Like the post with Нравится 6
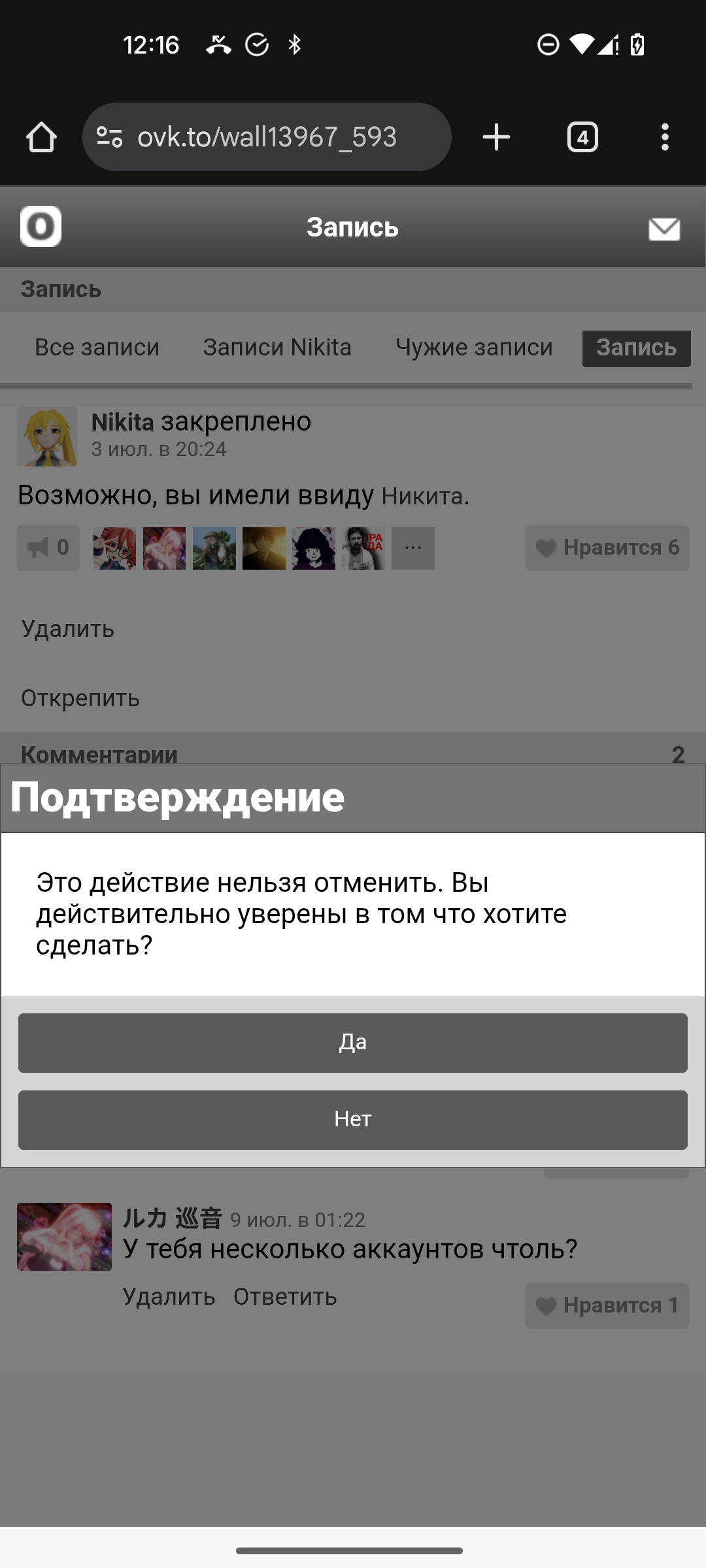The image size is (706, 1568). coord(607,547)
